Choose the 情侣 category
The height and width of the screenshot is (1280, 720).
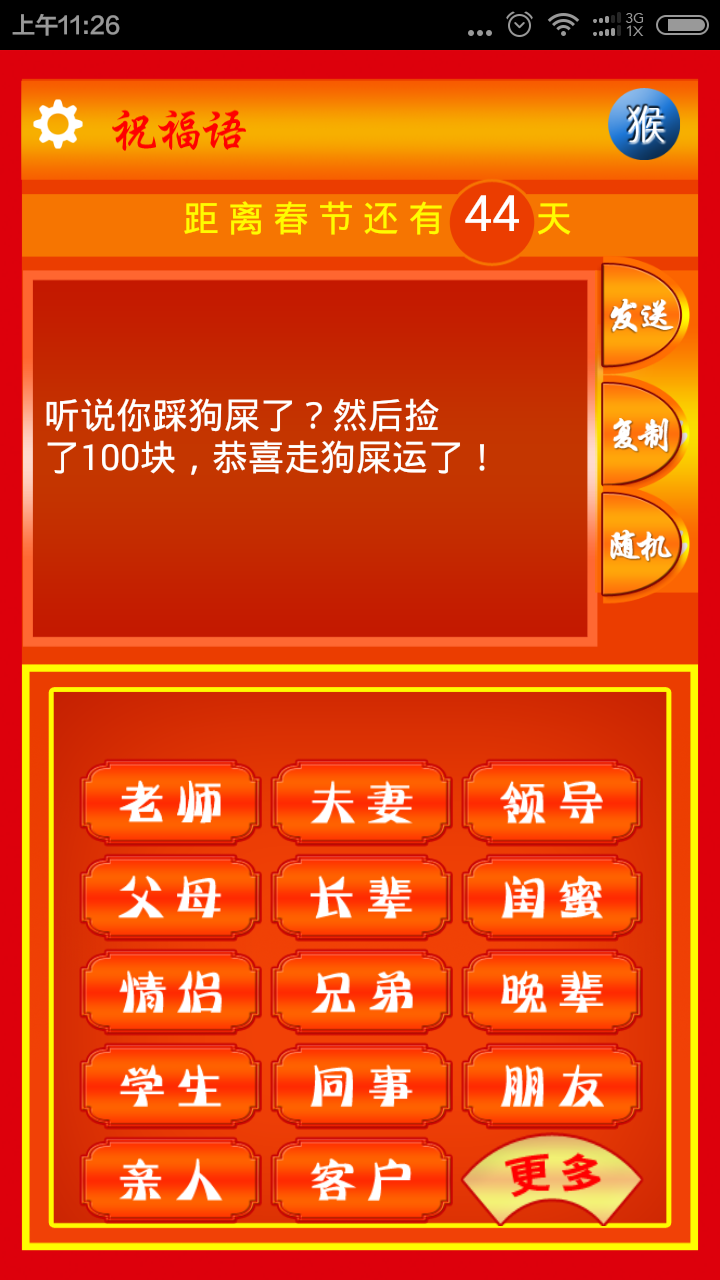click(x=171, y=993)
